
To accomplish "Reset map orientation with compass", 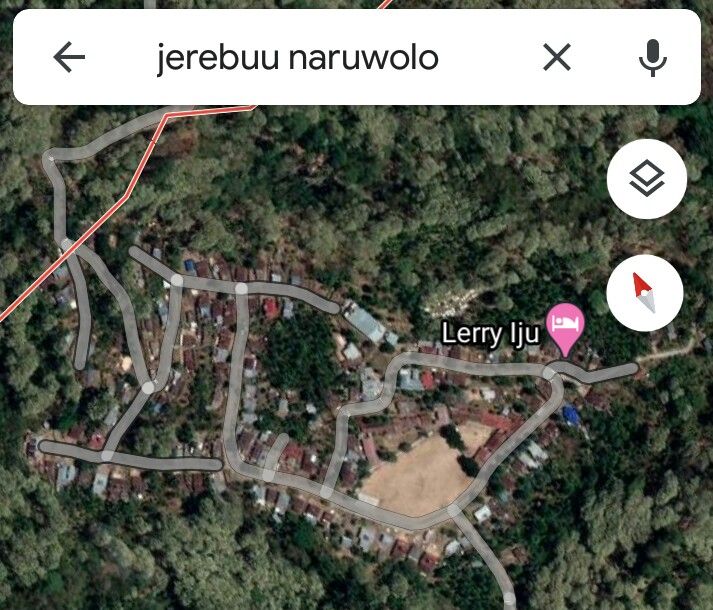I will point(645,294).
